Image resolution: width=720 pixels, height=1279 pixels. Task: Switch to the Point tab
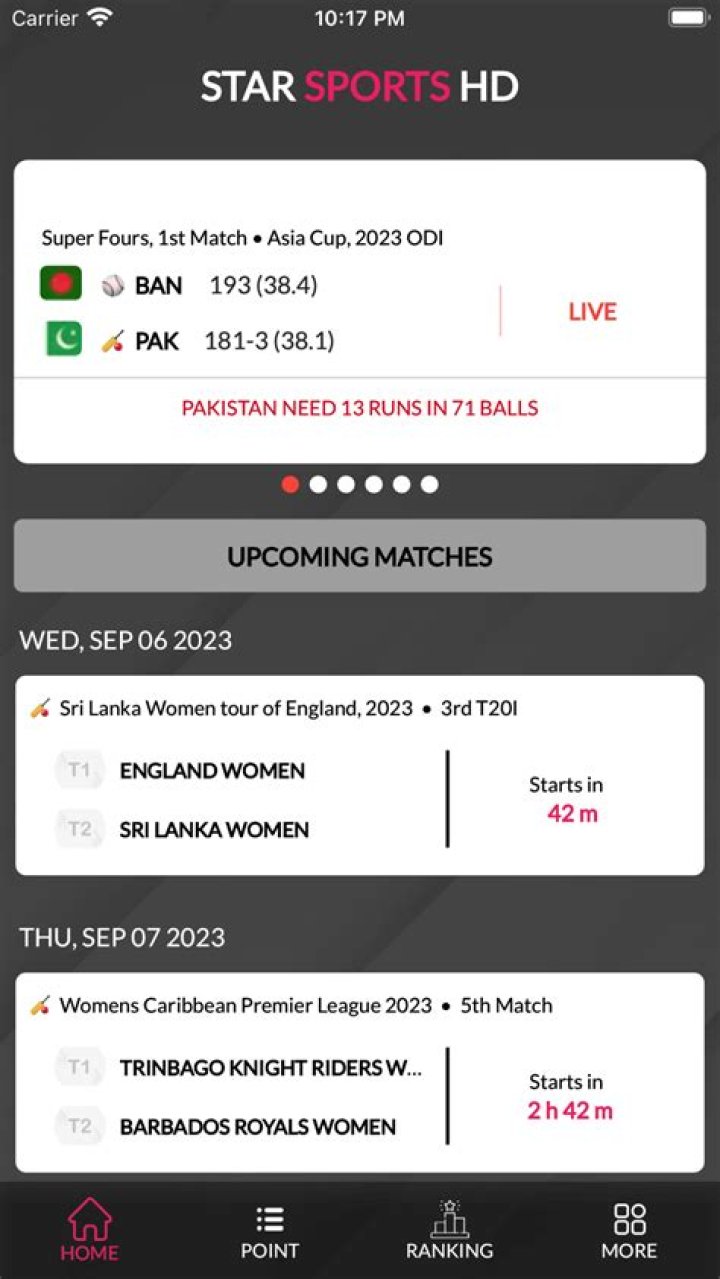click(269, 1232)
